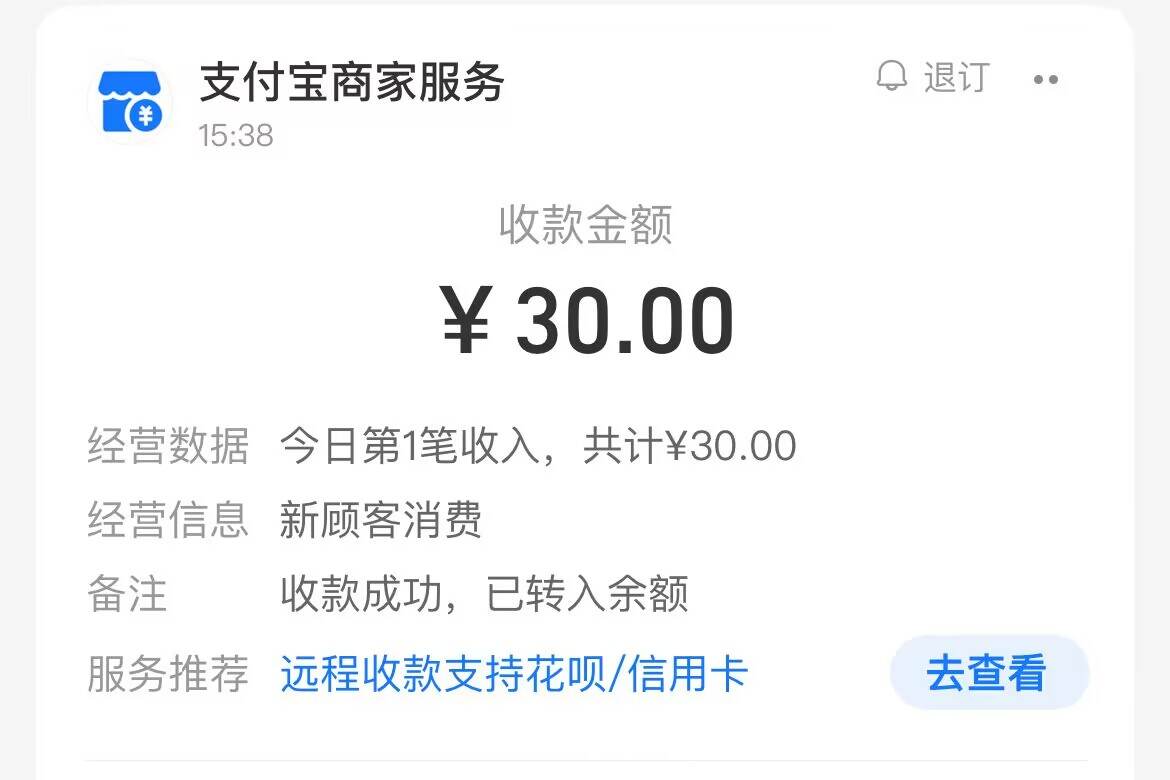The height and width of the screenshot is (780, 1170).
Task: Open the two-dot overflow menu
Action: click(1046, 80)
